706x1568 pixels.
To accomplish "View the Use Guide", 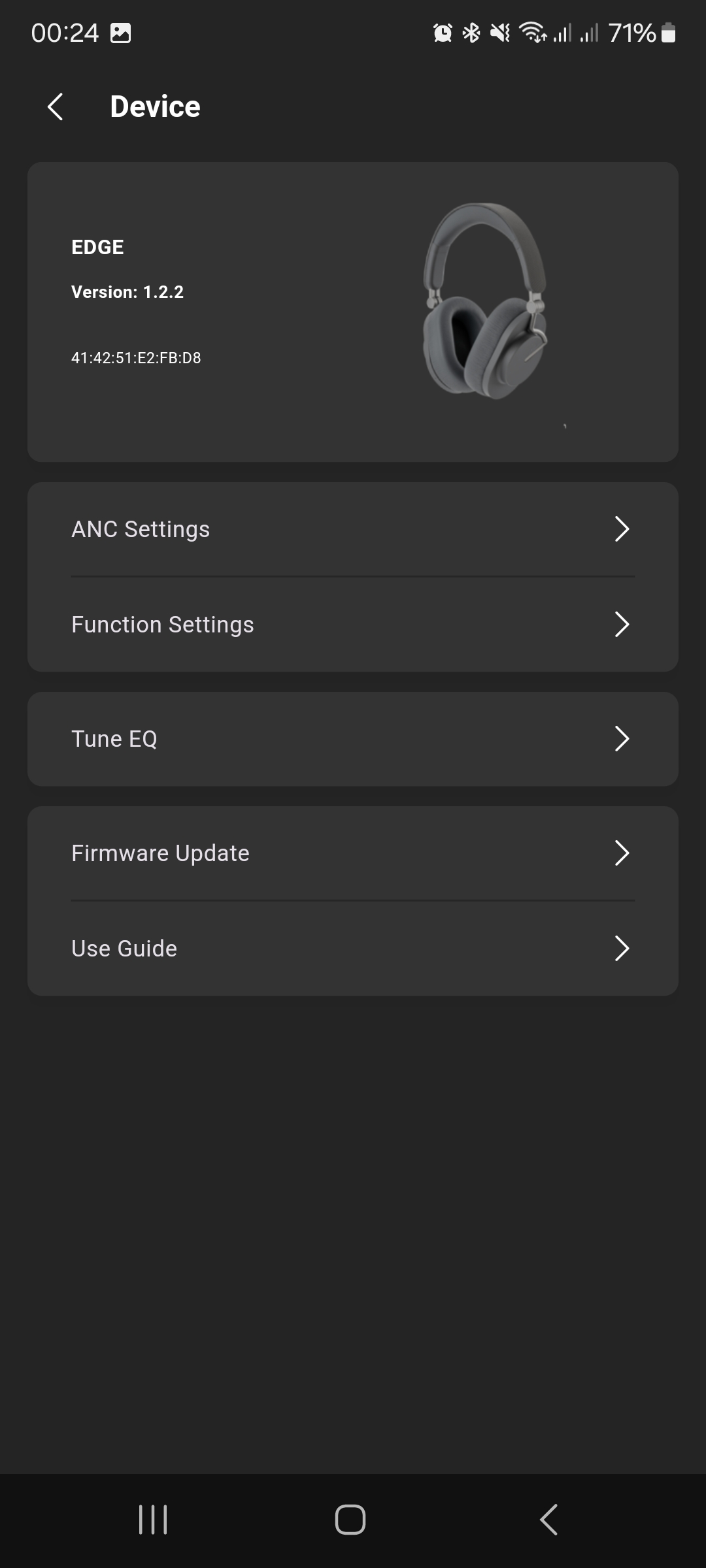I will click(x=352, y=949).
